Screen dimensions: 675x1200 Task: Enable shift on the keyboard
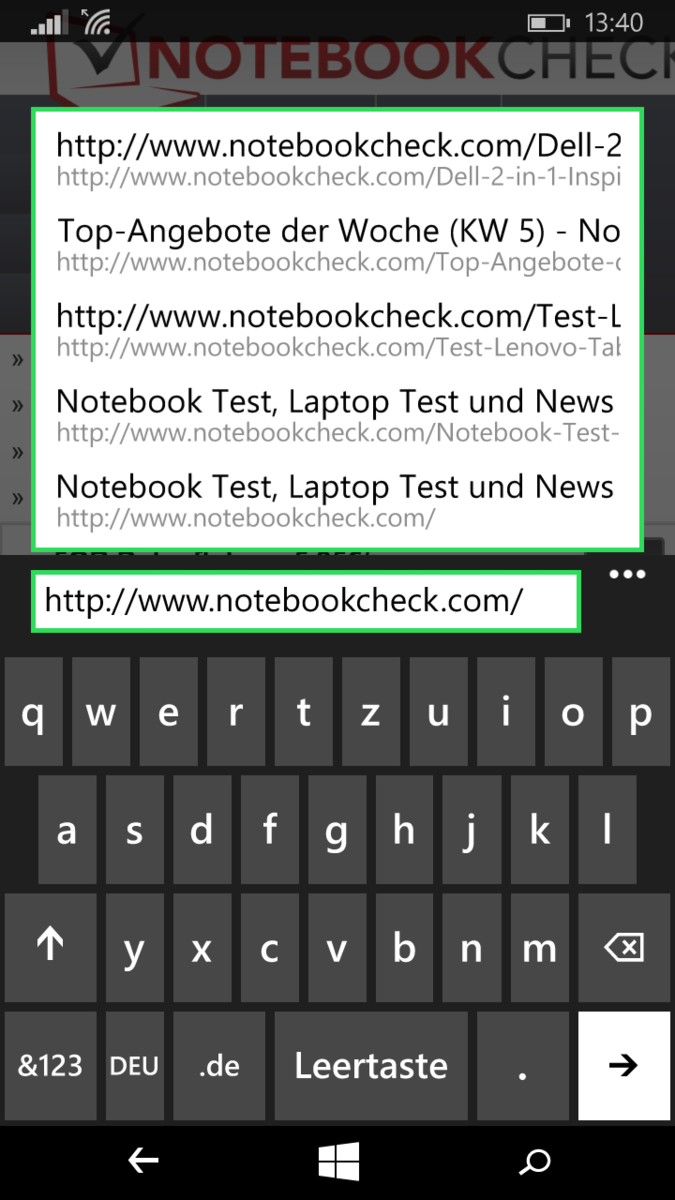point(50,948)
